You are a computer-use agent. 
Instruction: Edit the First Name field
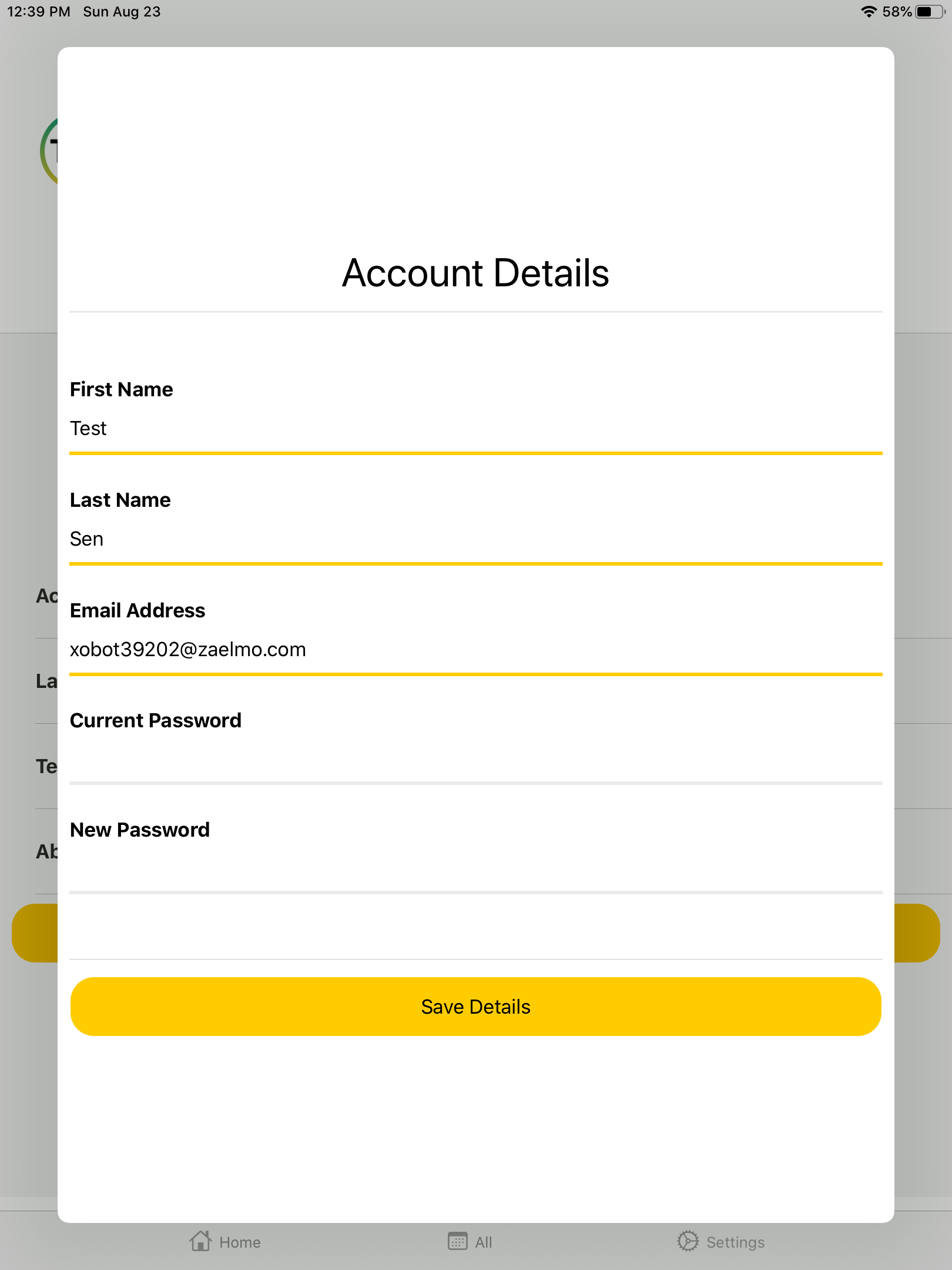[475, 429]
